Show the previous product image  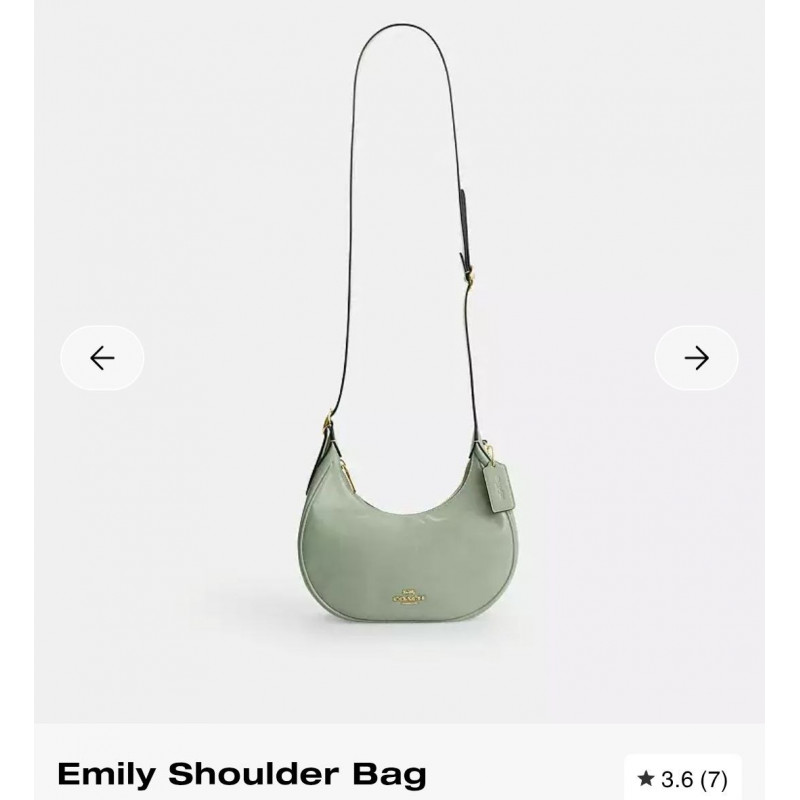coord(102,358)
